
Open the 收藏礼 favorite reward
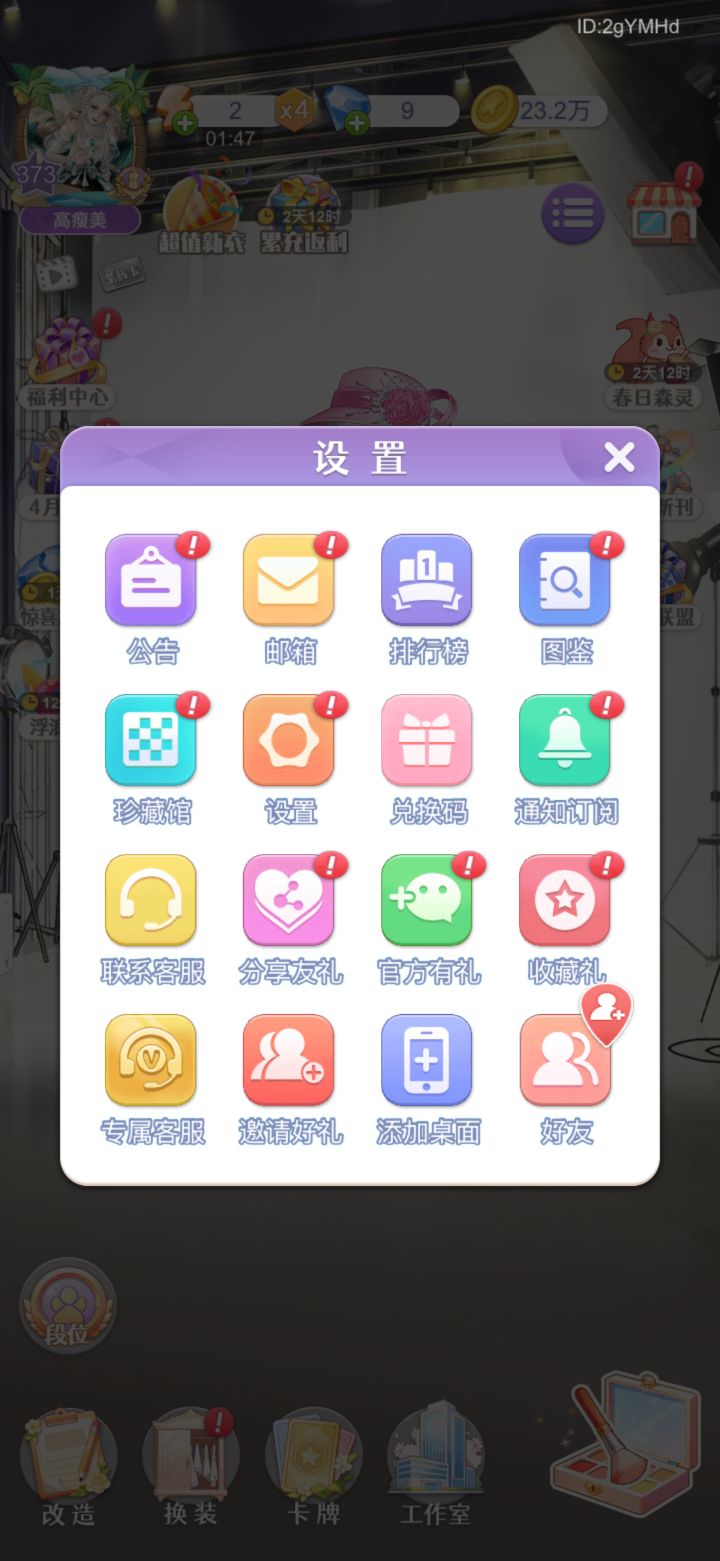point(566,898)
